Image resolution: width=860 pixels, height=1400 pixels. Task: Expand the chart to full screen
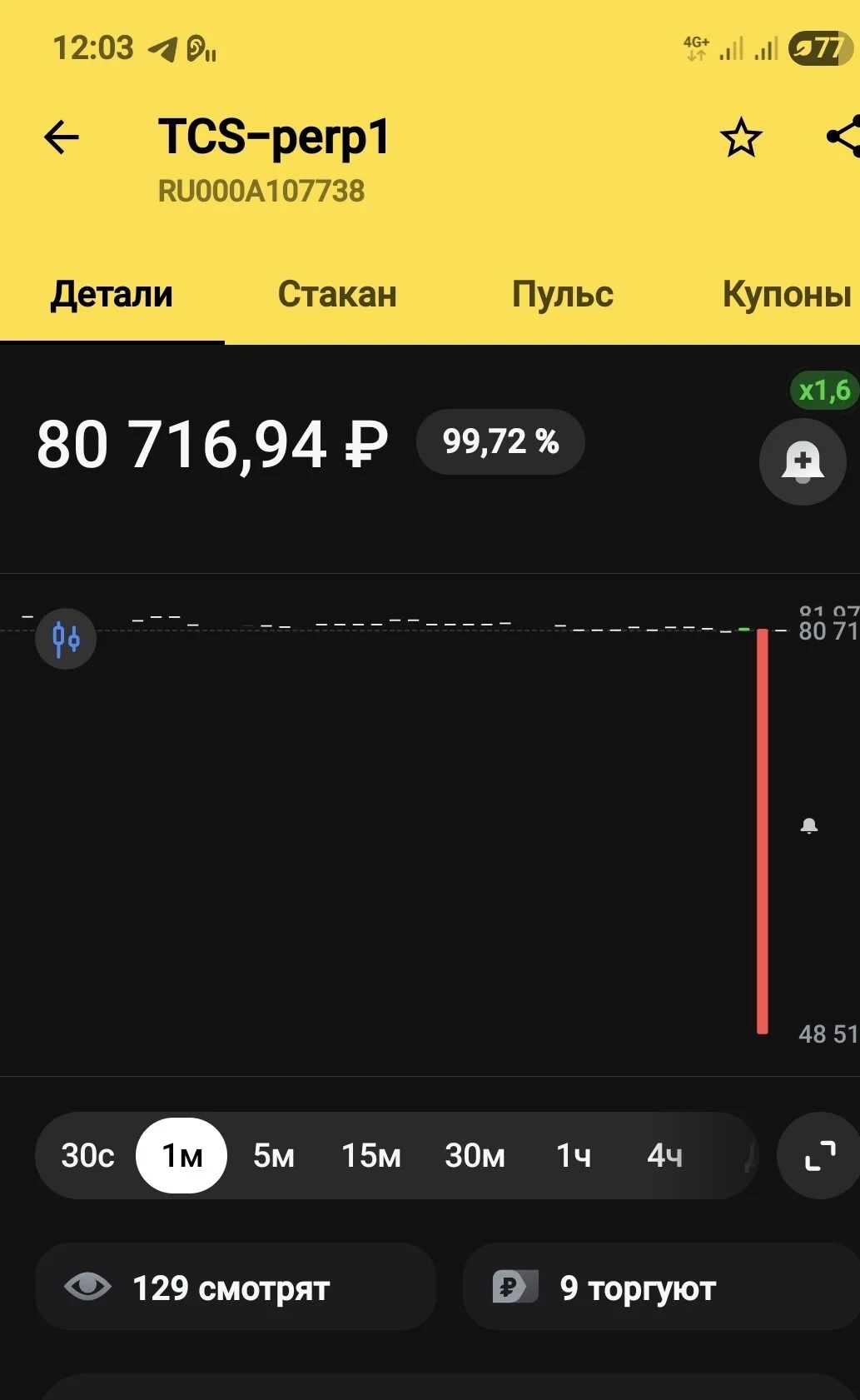pos(819,1155)
